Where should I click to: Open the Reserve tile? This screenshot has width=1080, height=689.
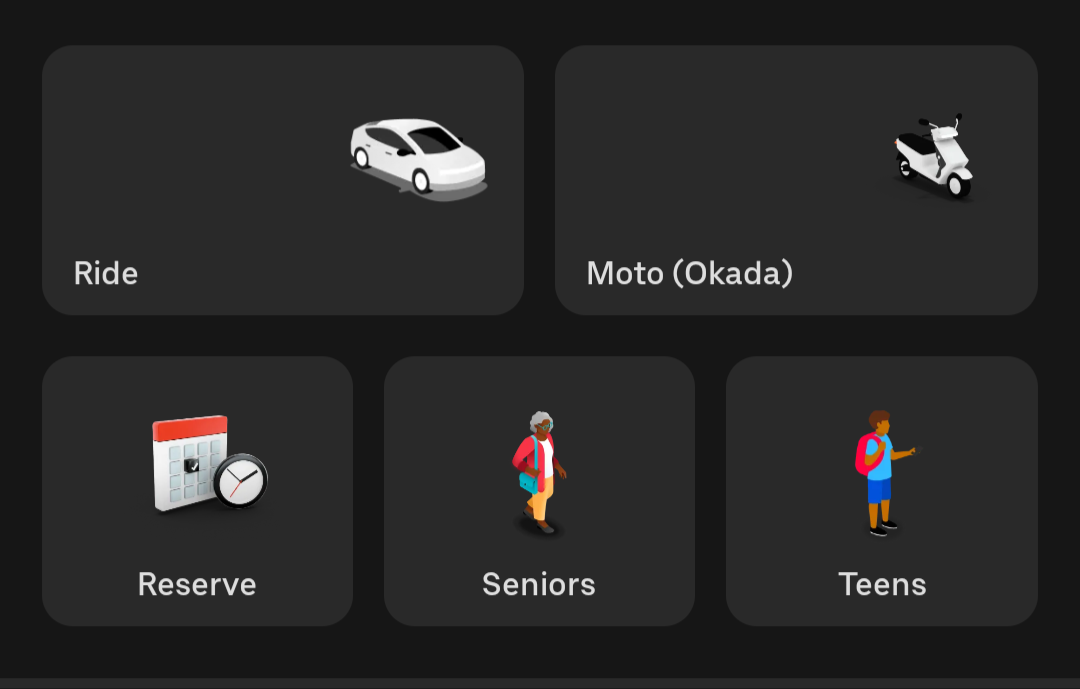197,491
